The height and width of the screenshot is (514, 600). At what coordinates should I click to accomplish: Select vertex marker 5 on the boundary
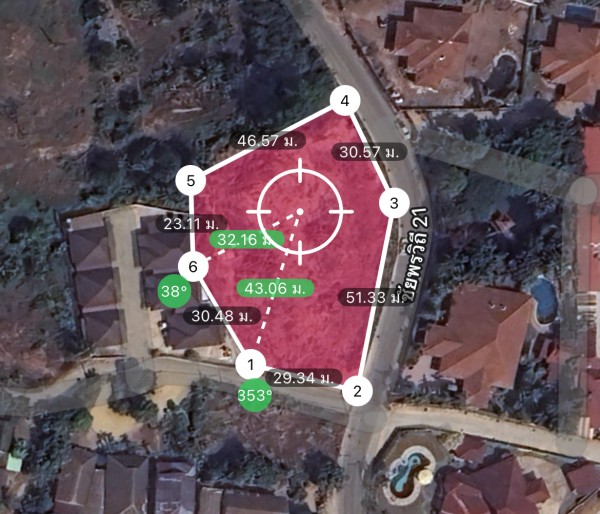point(190,181)
